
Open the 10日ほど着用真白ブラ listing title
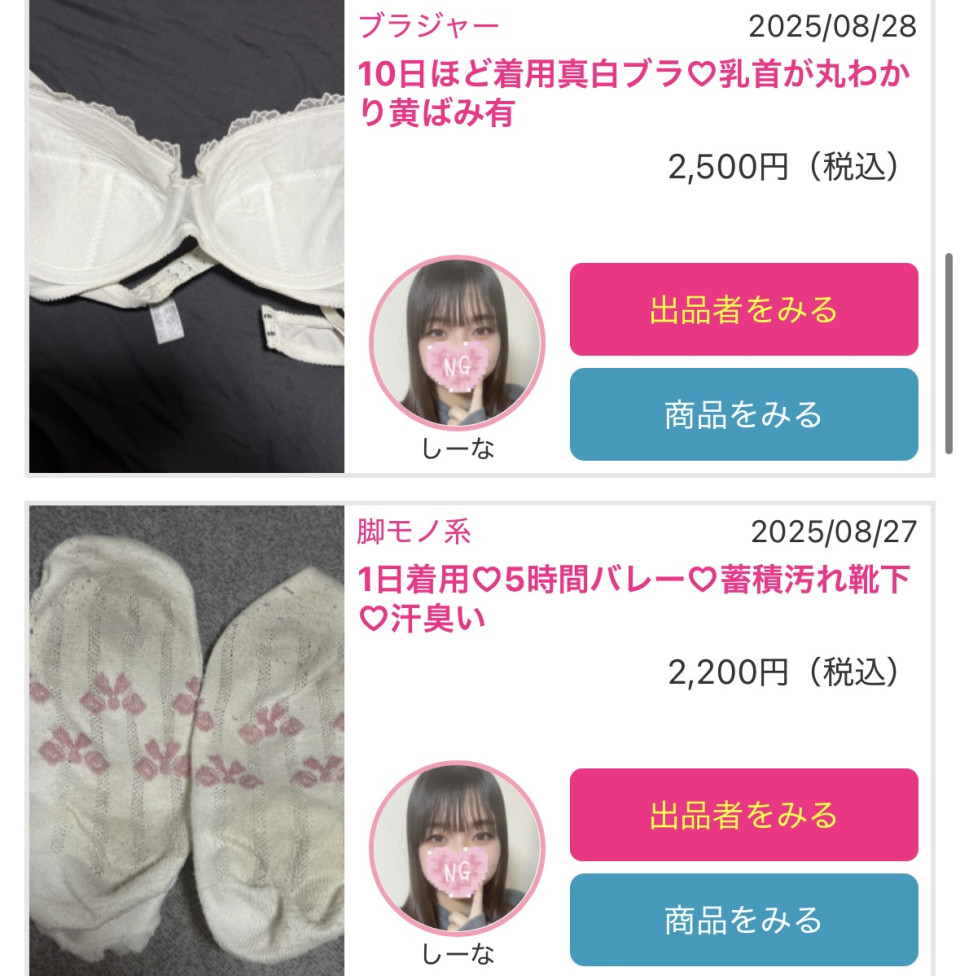(x=635, y=94)
